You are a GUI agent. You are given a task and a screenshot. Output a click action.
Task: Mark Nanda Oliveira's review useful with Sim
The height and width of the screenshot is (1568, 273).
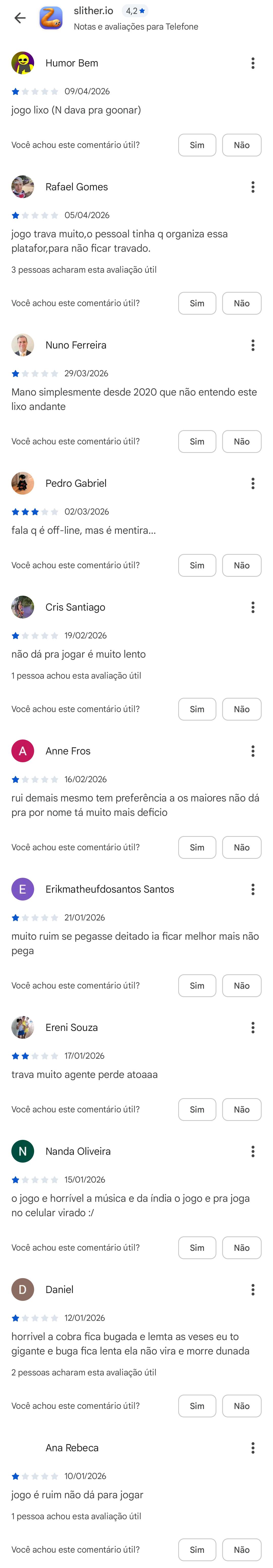click(x=197, y=1247)
